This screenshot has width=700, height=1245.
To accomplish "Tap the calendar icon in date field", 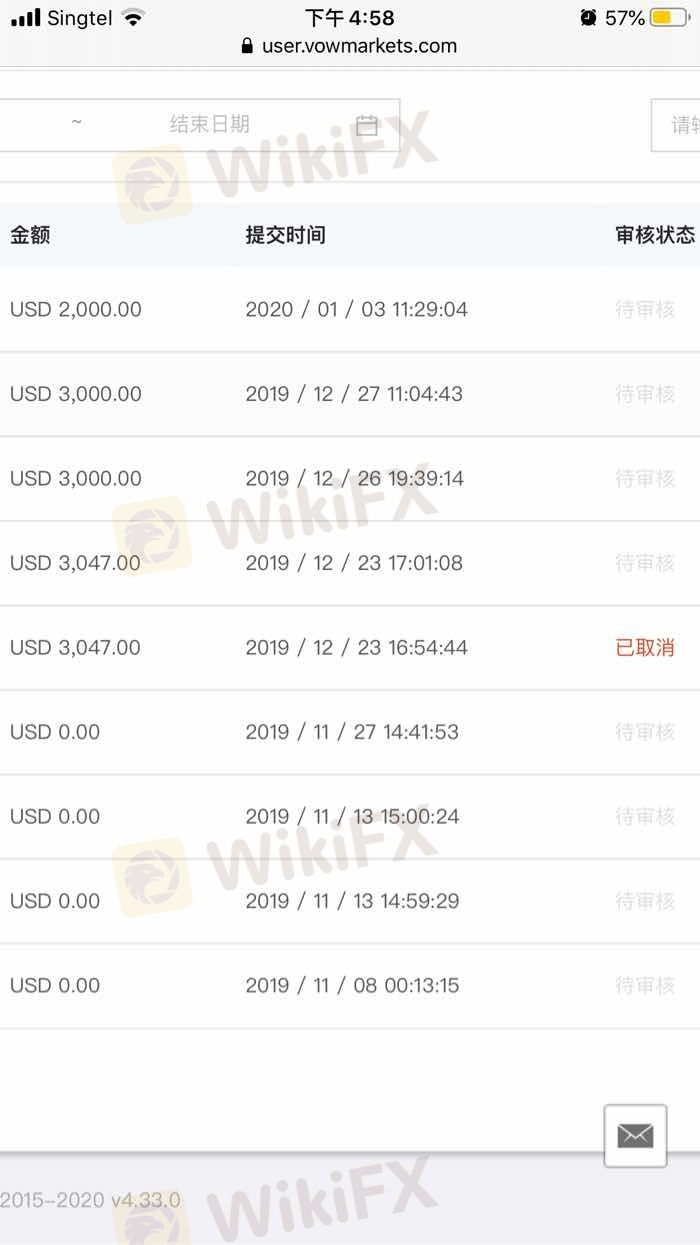I will 367,125.
